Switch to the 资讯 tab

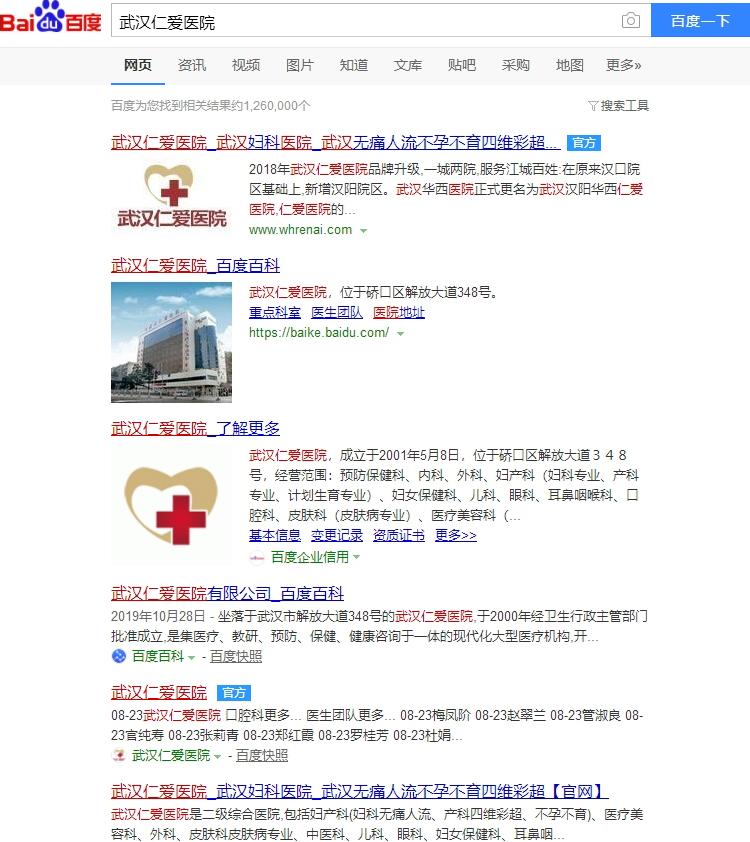(192, 65)
